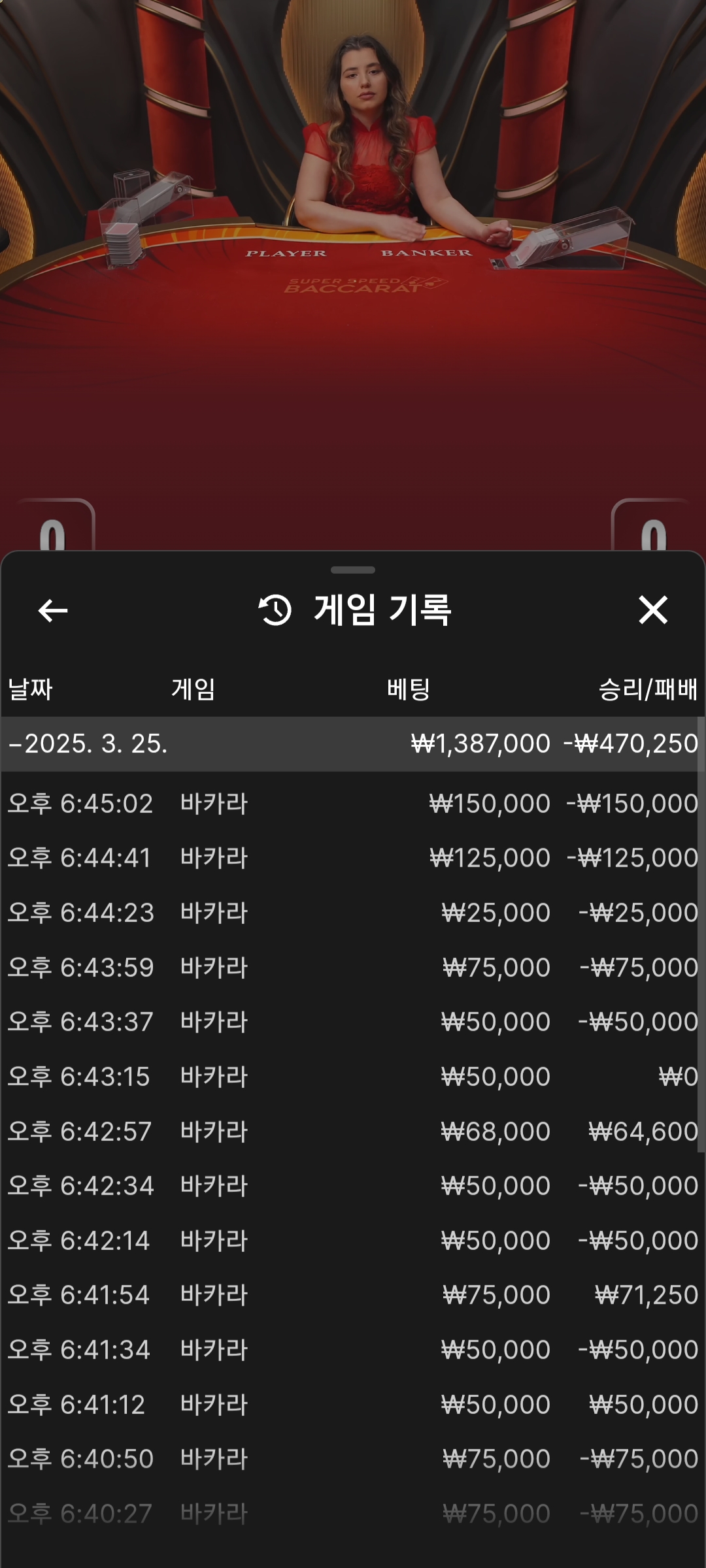View the 오후 6:41:54 game that won ₩71,250
This screenshot has height=1568, width=706.
pos(353,1295)
